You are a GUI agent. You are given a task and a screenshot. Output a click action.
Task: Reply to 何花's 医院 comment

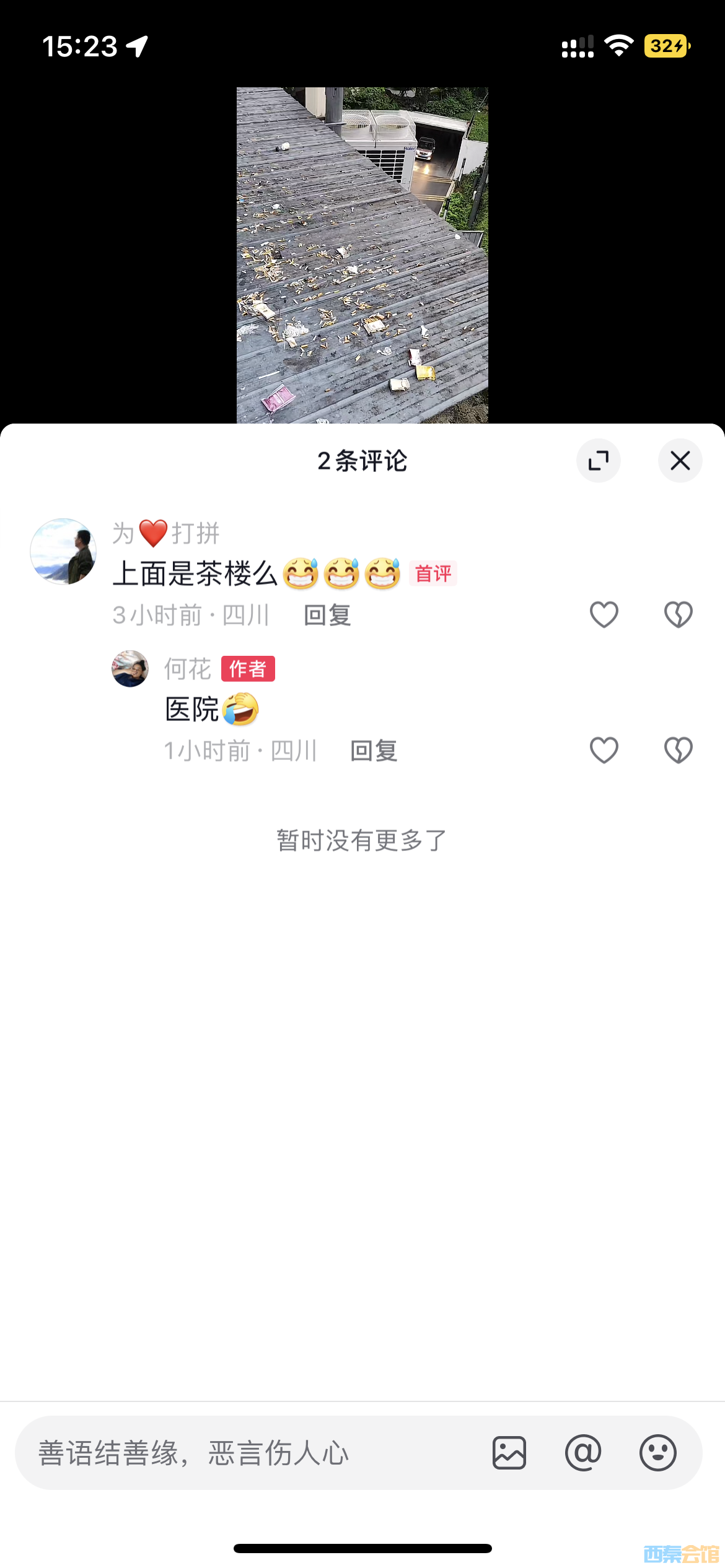click(374, 751)
